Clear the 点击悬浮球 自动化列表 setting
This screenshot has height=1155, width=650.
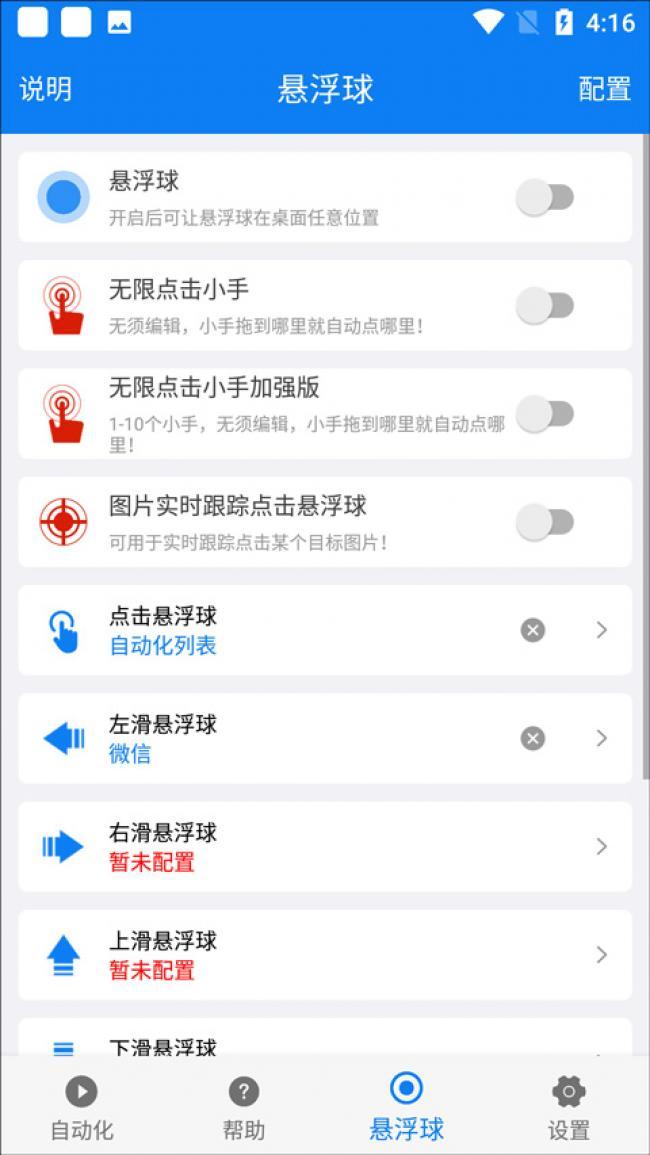pyautogui.click(x=533, y=630)
